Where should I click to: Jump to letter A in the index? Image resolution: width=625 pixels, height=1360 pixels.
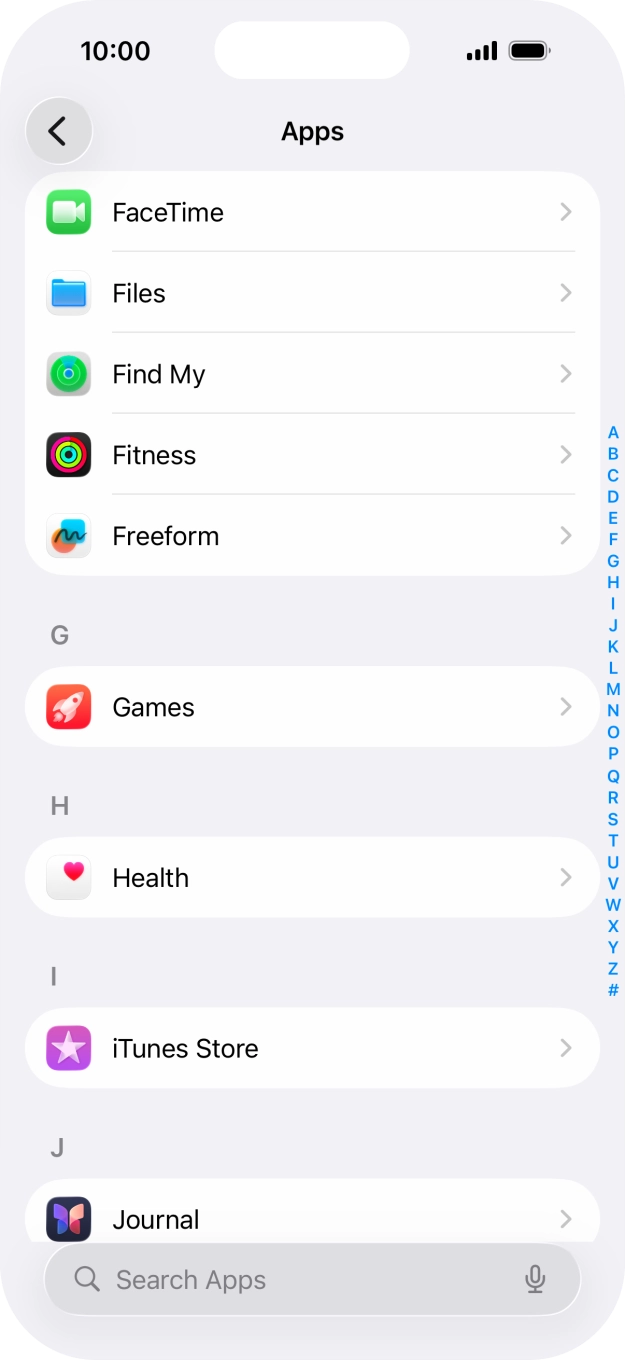(x=613, y=433)
